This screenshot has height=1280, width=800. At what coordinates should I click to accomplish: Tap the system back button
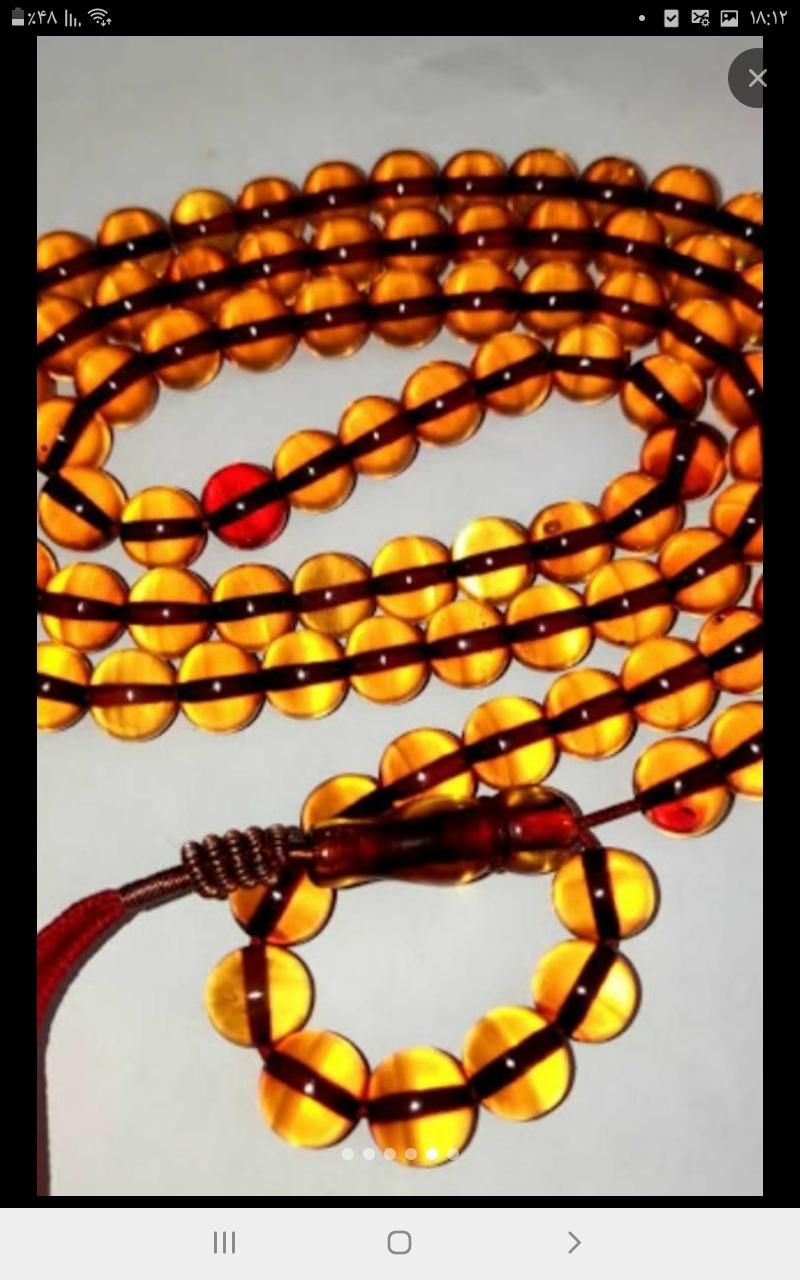(x=574, y=1242)
